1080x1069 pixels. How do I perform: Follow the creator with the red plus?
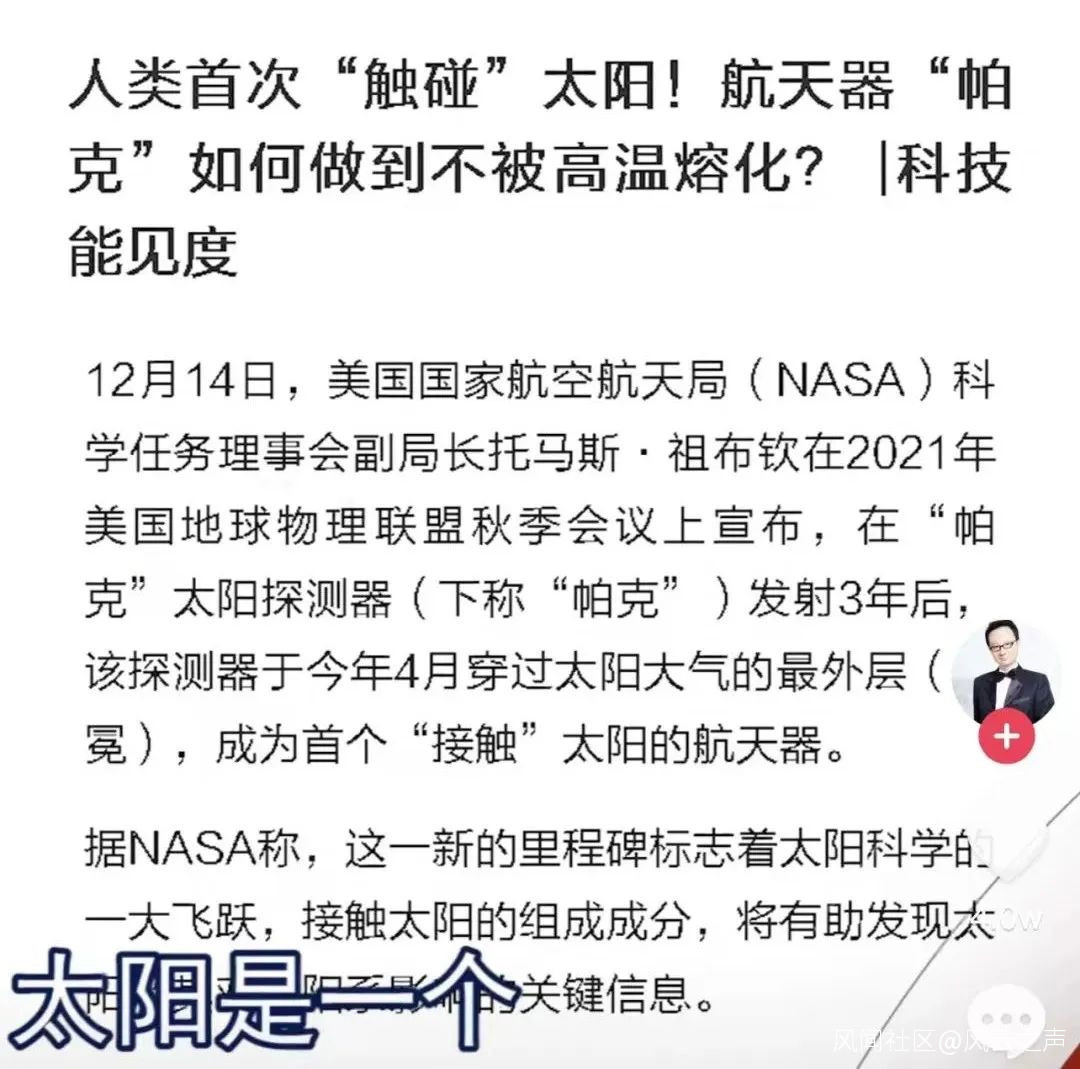point(1005,738)
